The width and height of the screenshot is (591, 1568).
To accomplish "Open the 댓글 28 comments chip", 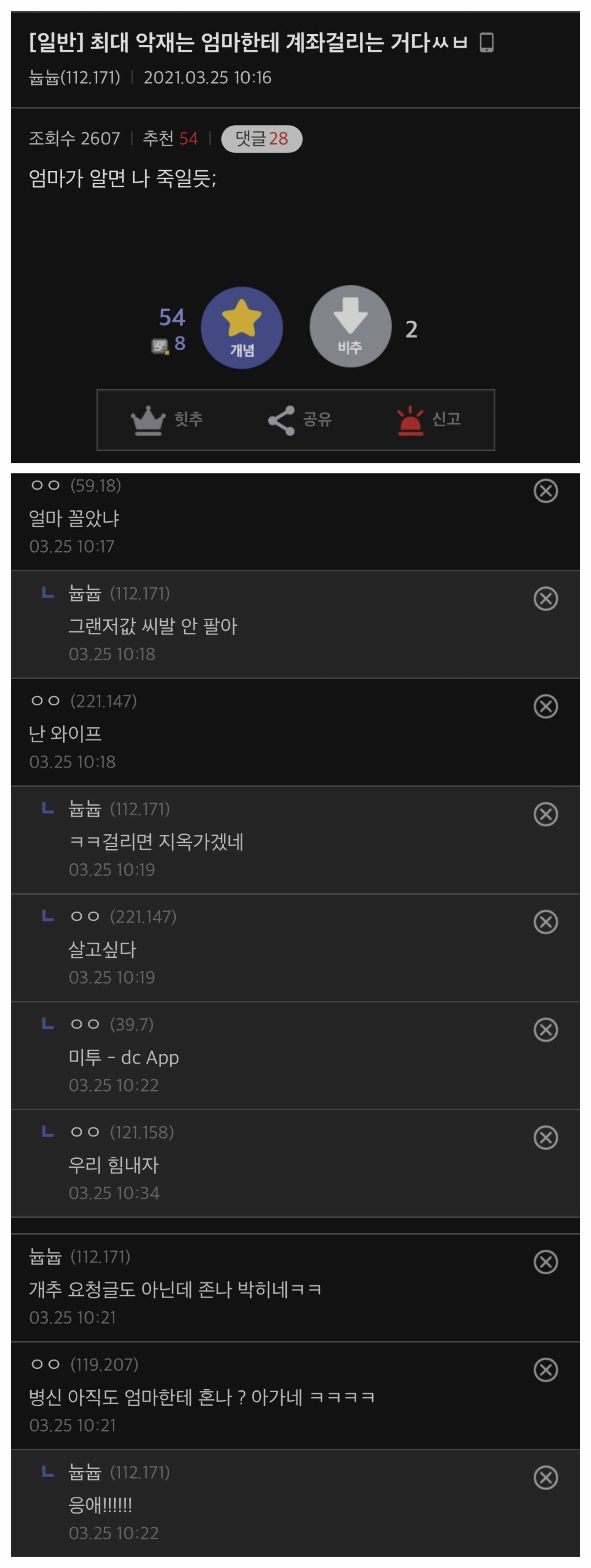I will pyautogui.click(x=262, y=139).
